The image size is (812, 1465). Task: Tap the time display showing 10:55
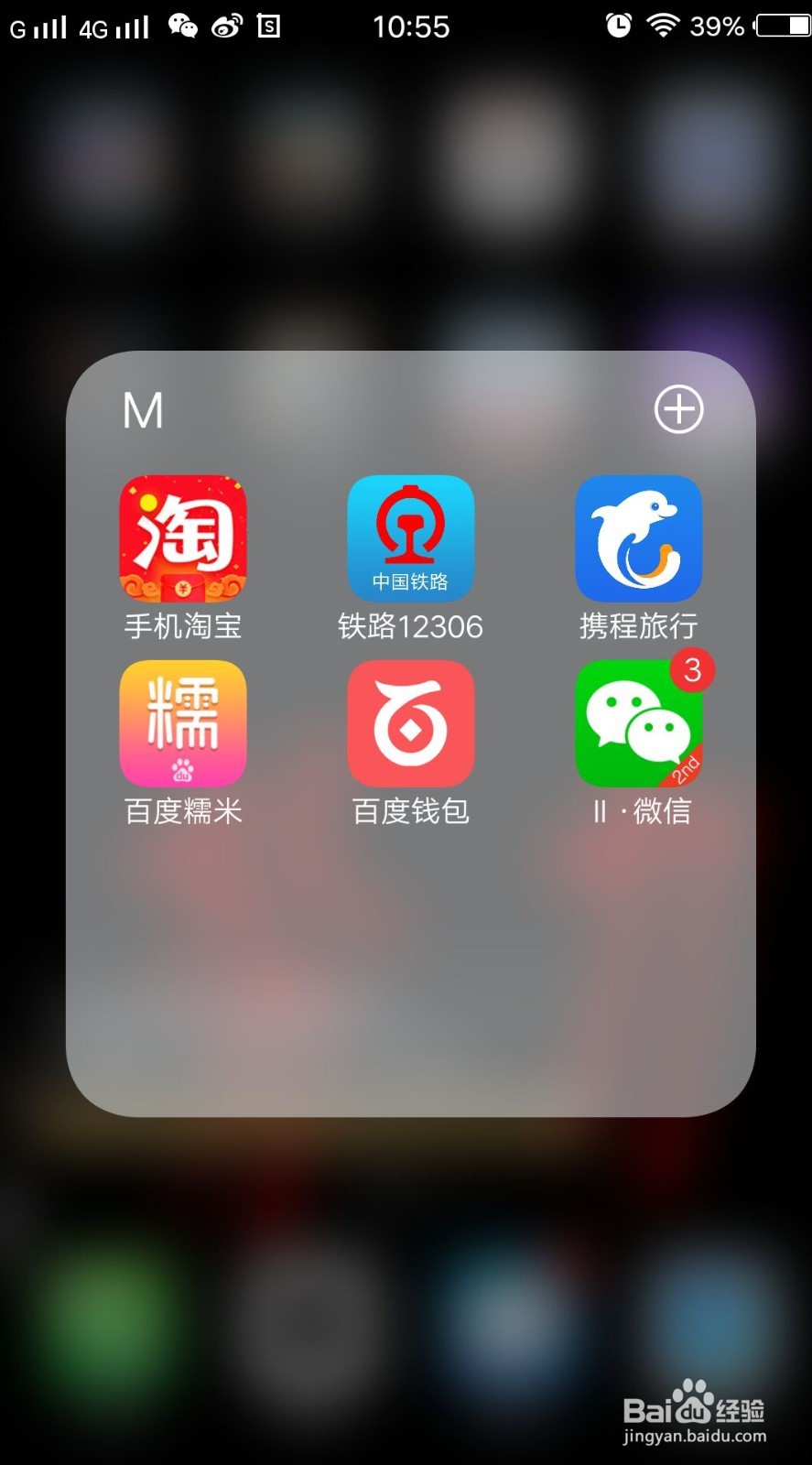click(411, 26)
